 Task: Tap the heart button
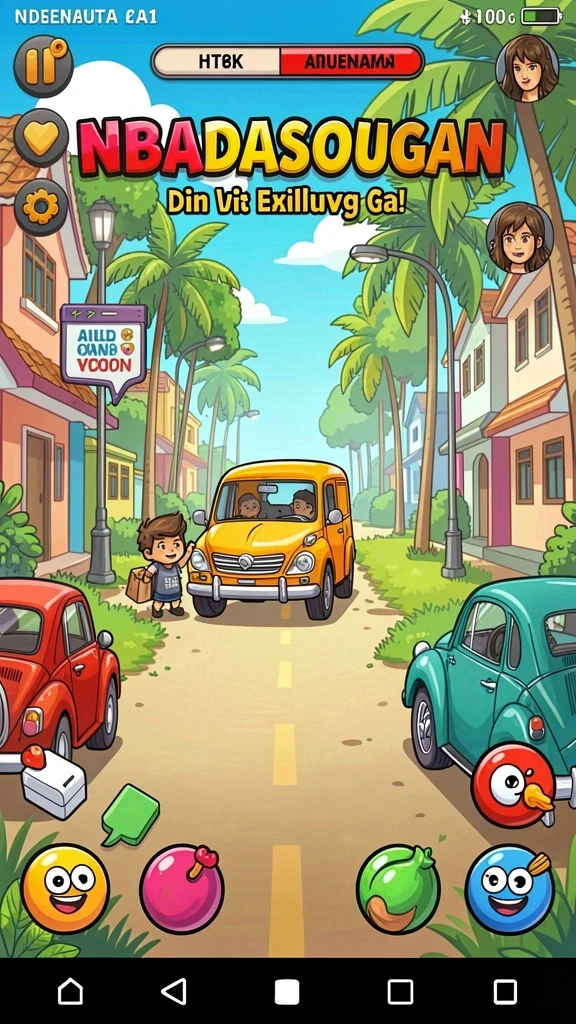point(41,136)
